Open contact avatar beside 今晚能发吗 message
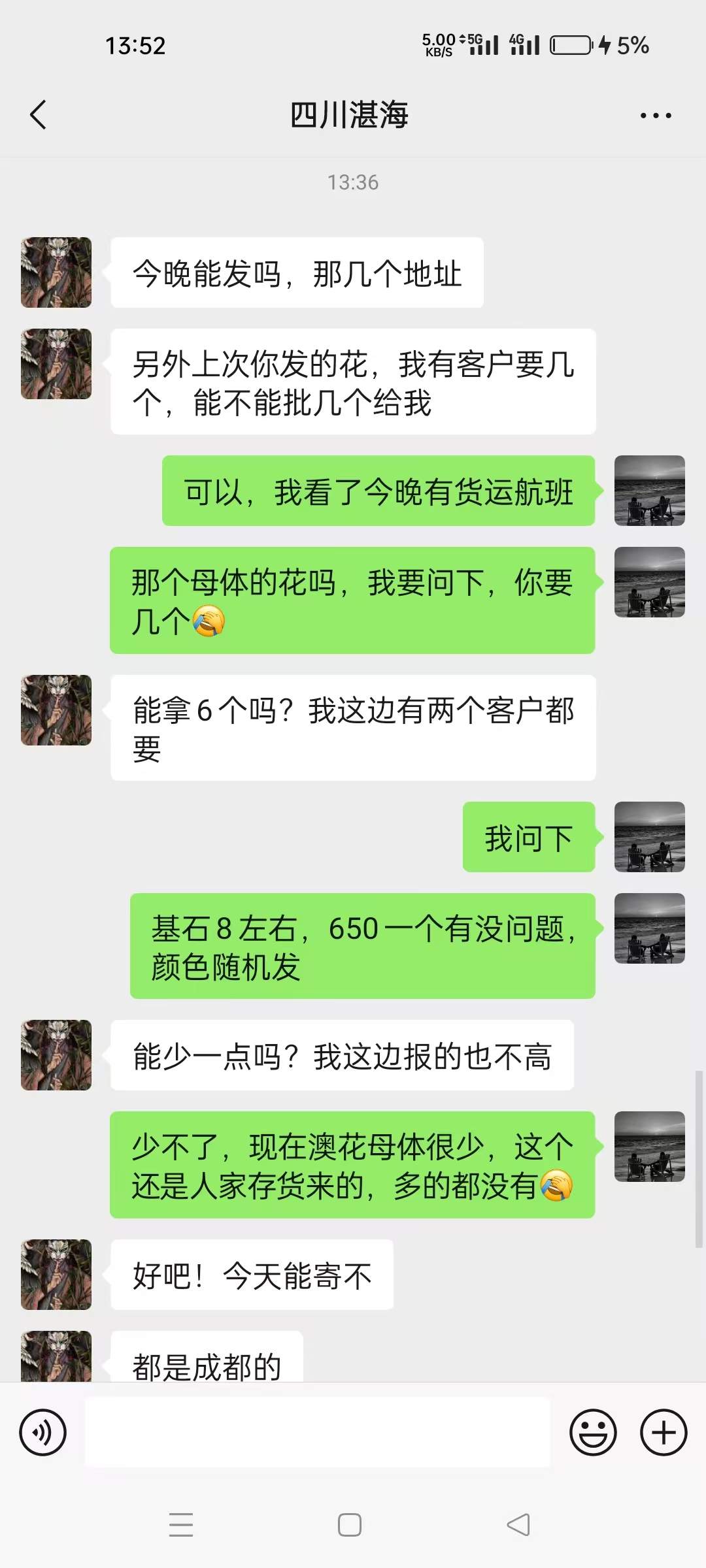Screen dimensions: 706x1568 [56, 272]
